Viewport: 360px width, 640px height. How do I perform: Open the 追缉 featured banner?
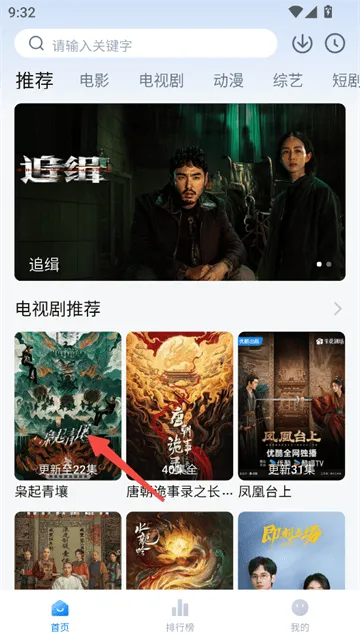180,192
